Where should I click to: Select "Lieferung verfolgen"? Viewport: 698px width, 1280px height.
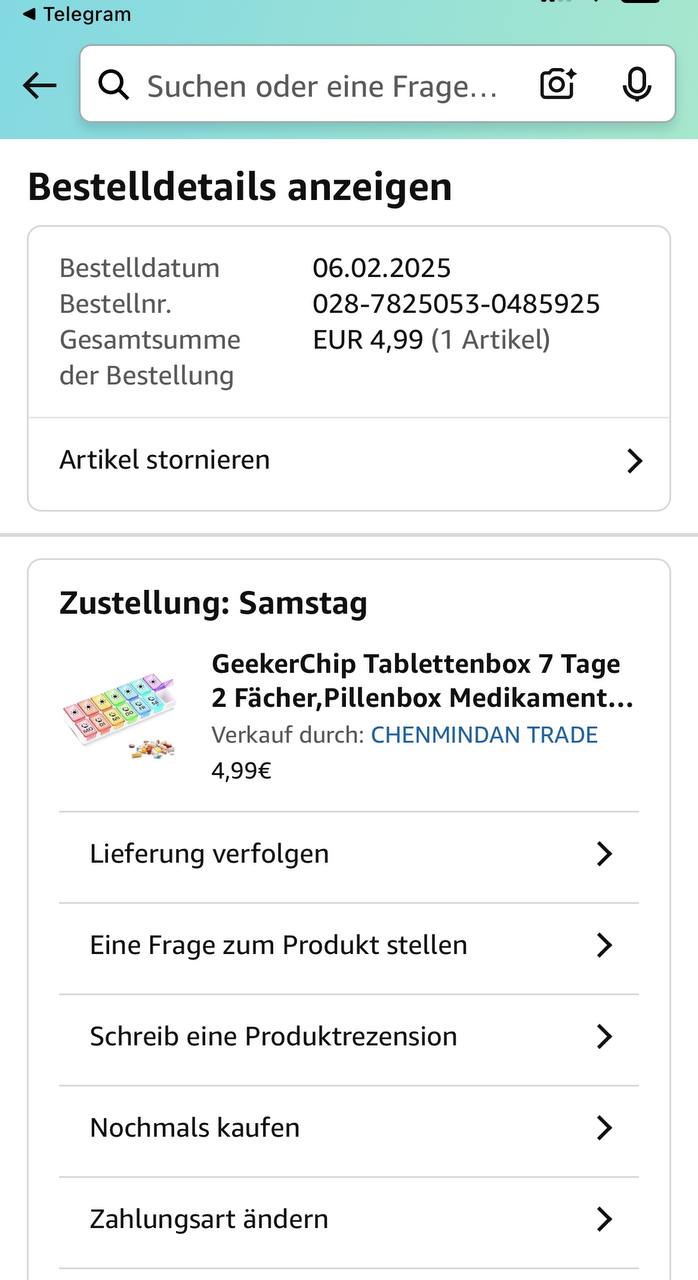click(x=348, y=854)
